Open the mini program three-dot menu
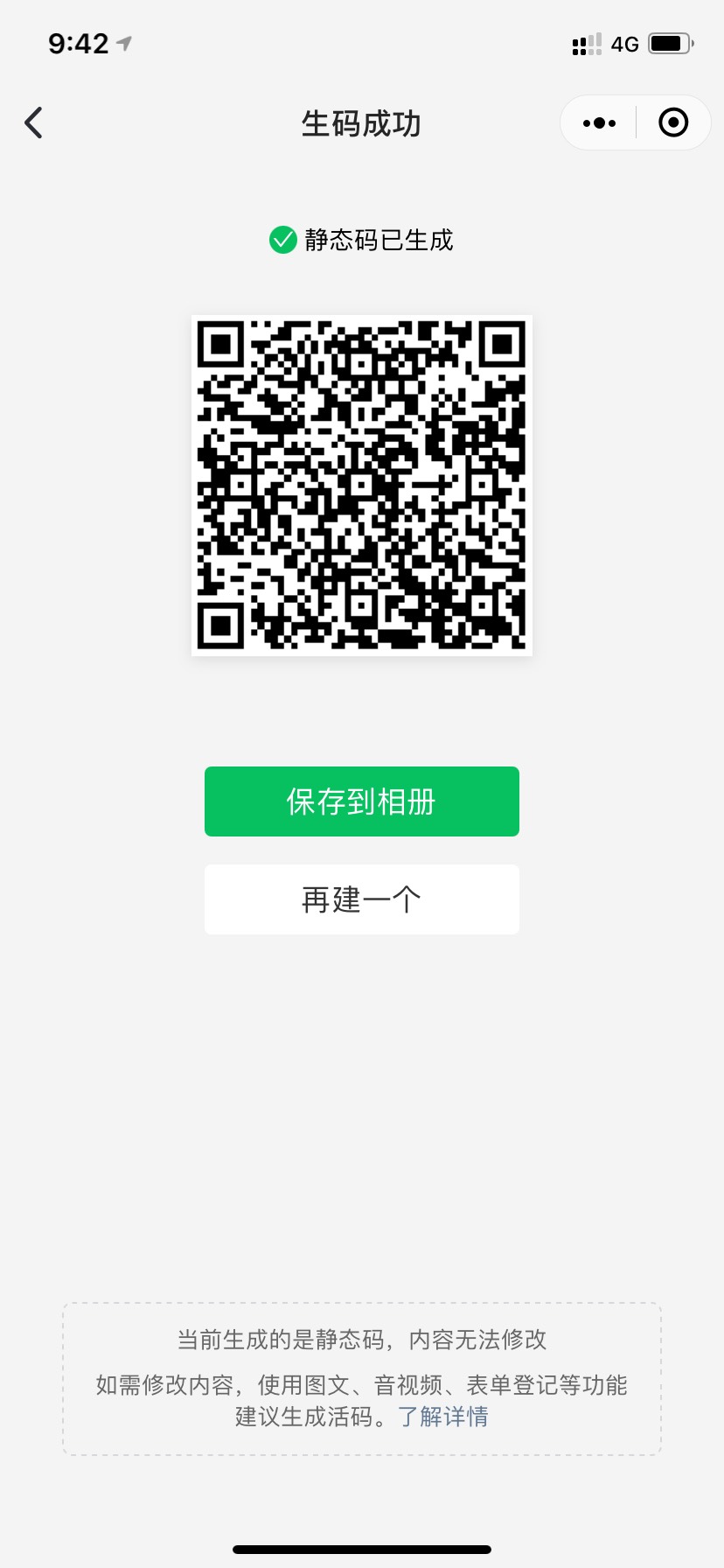This screenshot has width=724, height=1568. coord(599,123)
